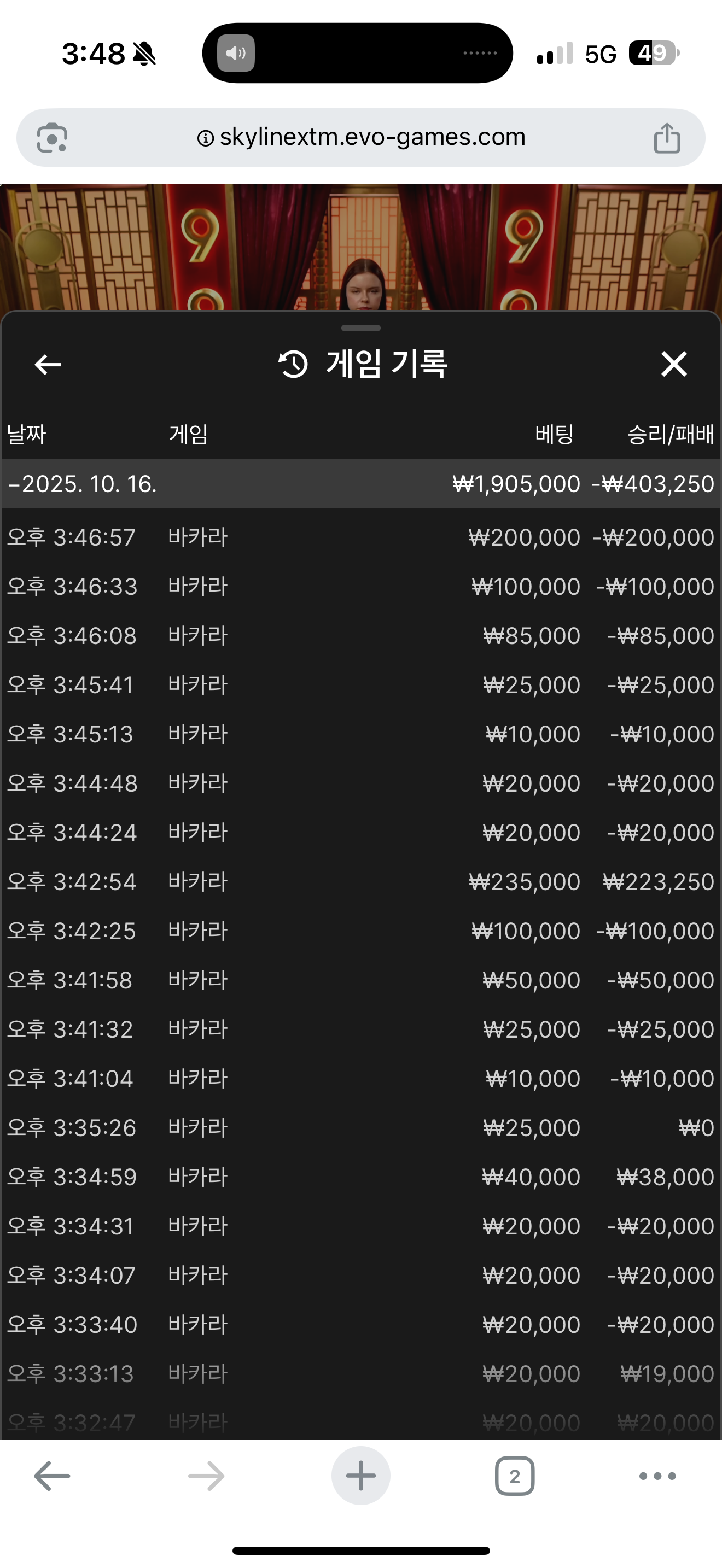Viewport: 722px width, 1568px height.
Task: Close the game history panel
Action: 674,364
